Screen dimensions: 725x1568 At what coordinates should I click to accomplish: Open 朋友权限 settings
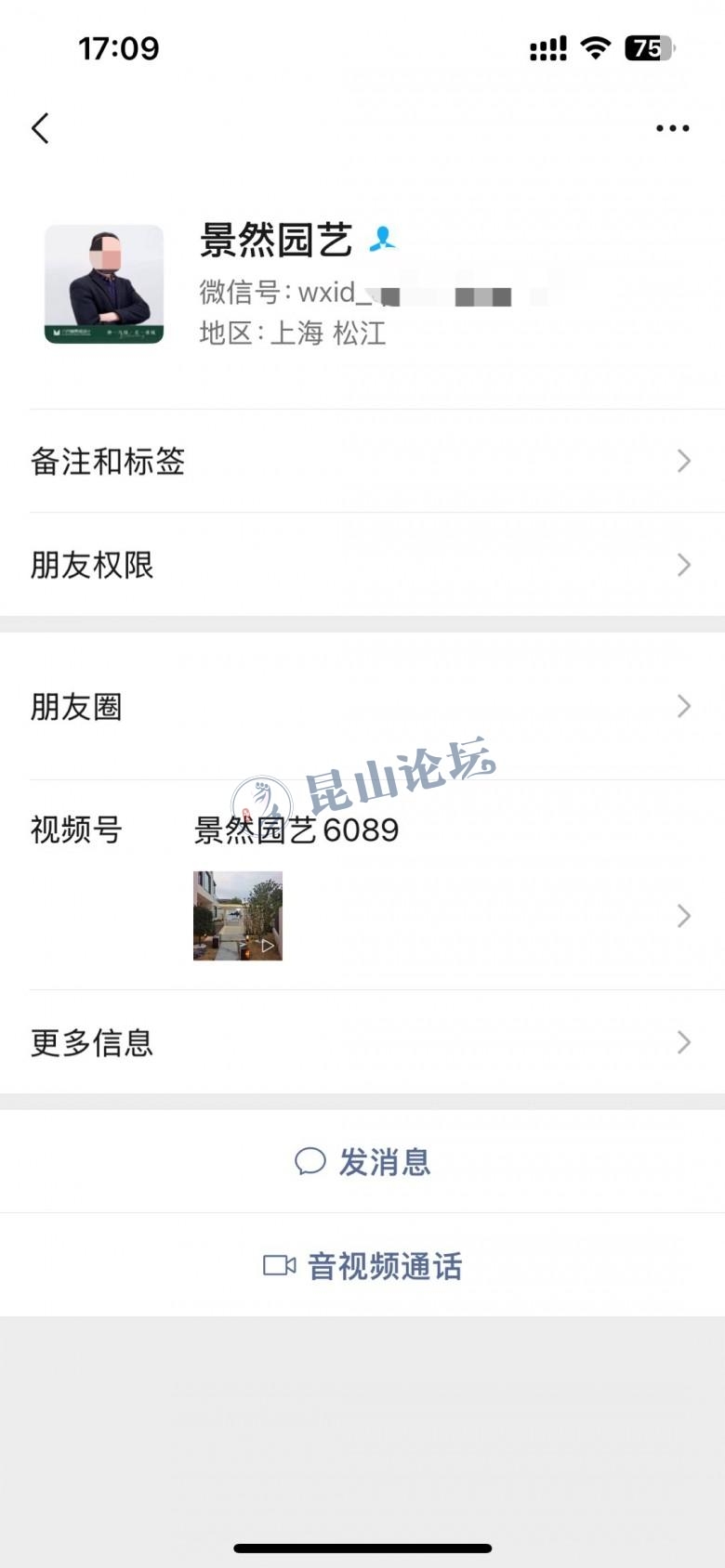pos(362,565)
